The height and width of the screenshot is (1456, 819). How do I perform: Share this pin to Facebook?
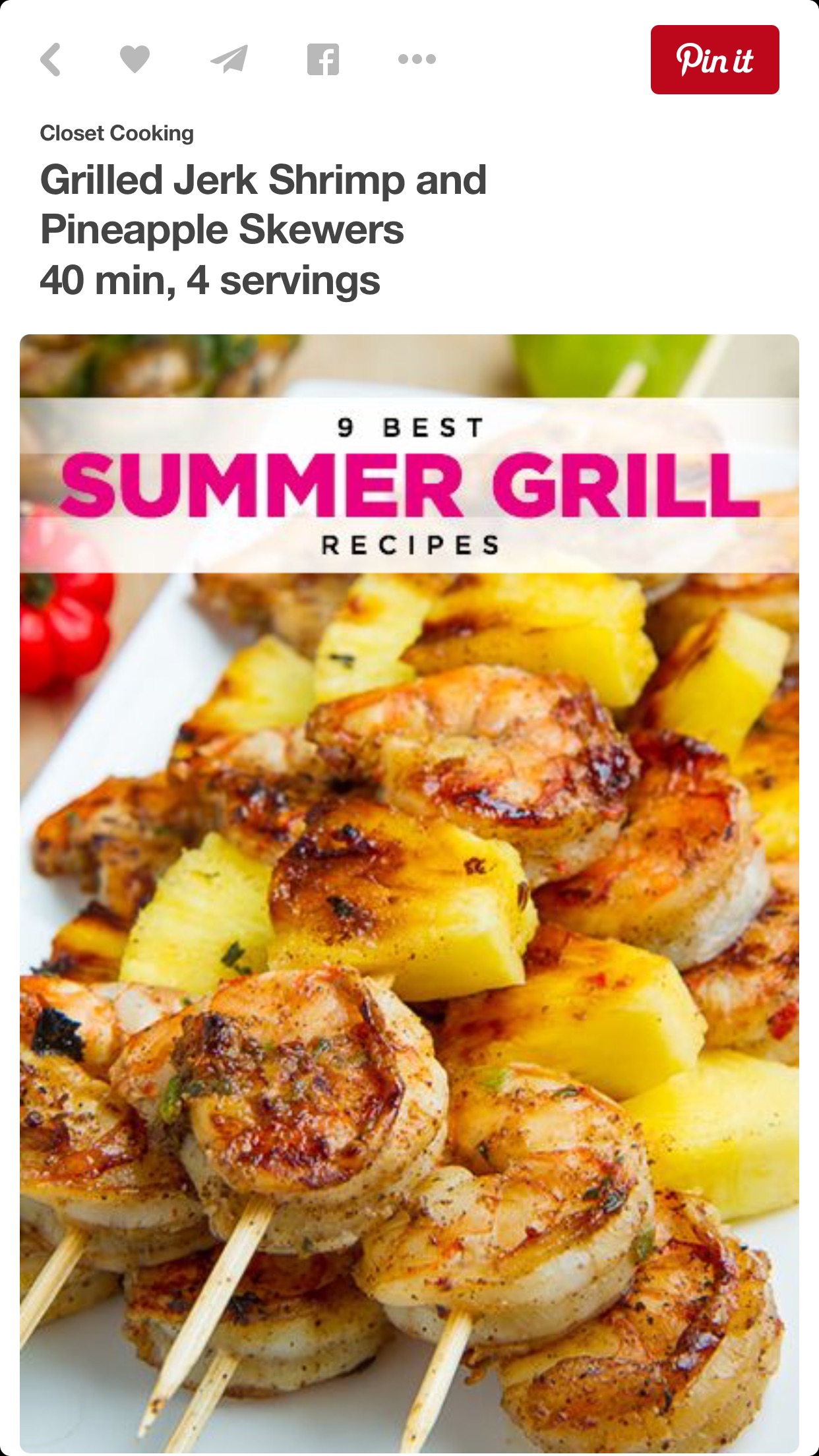coord(323,59)
